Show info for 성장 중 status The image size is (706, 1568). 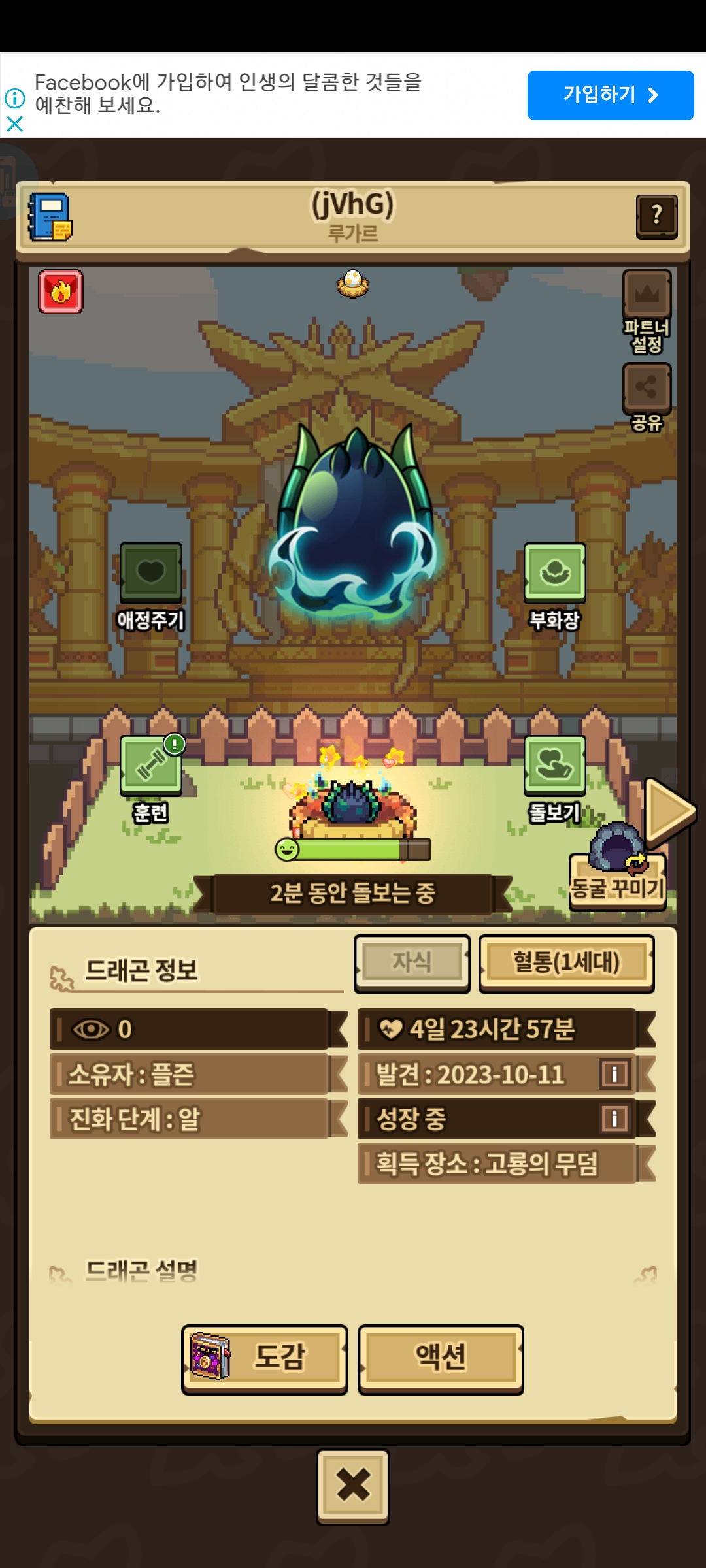click(614, 1119)
